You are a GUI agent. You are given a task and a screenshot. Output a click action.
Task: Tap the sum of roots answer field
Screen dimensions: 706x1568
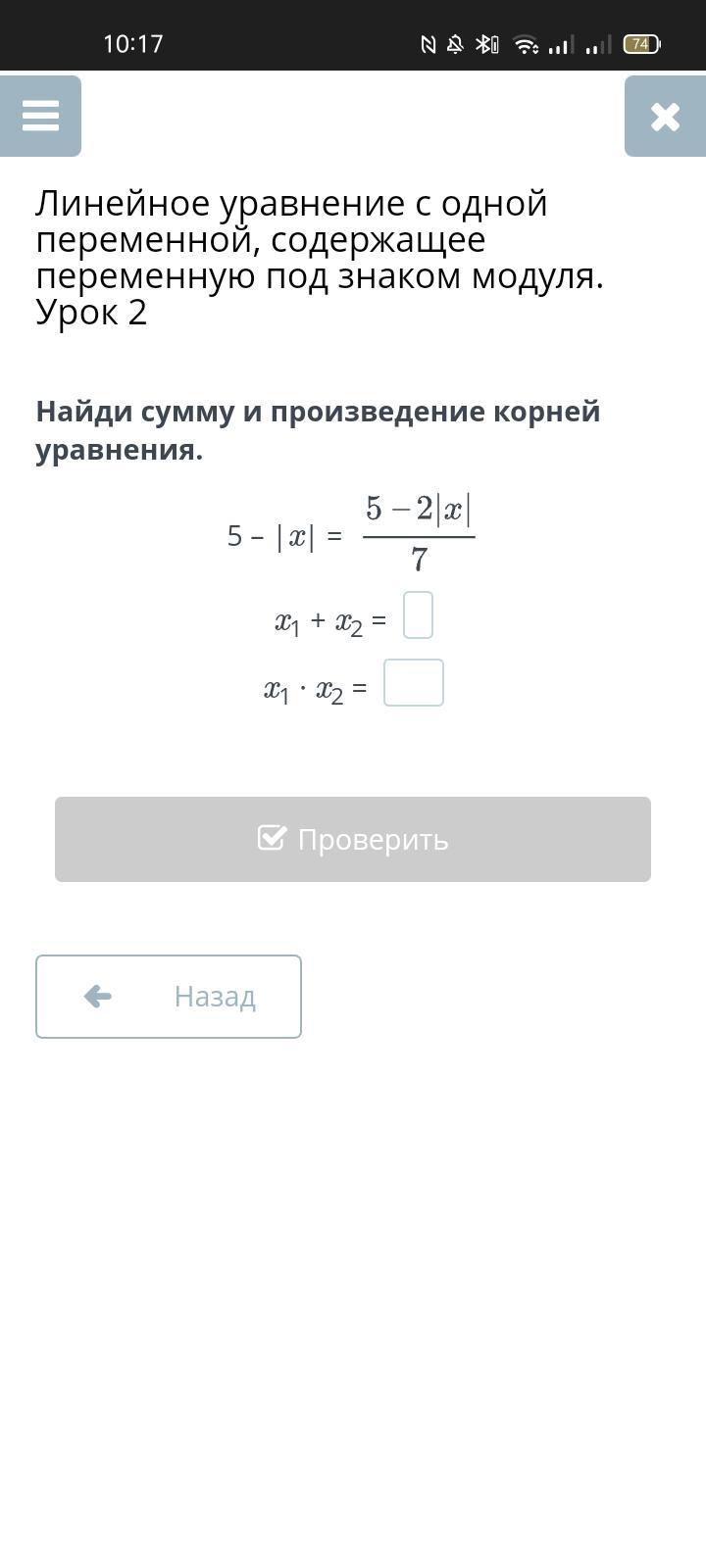click(418, 615)
